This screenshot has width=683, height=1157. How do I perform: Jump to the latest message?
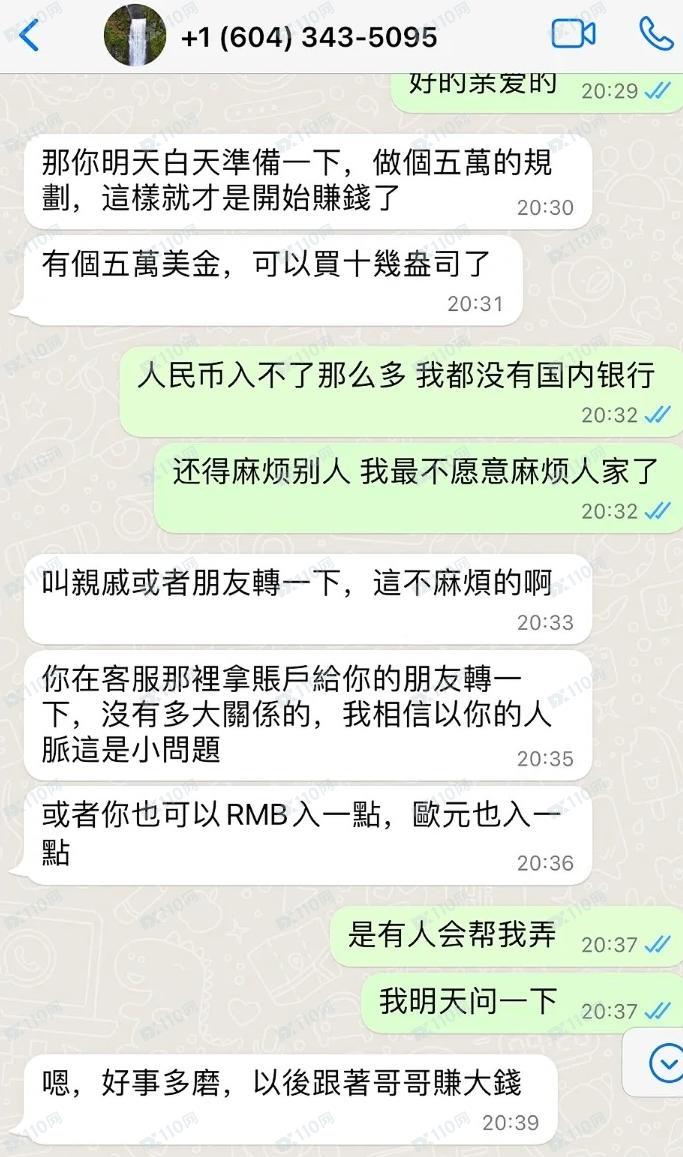coord(664,1063)
